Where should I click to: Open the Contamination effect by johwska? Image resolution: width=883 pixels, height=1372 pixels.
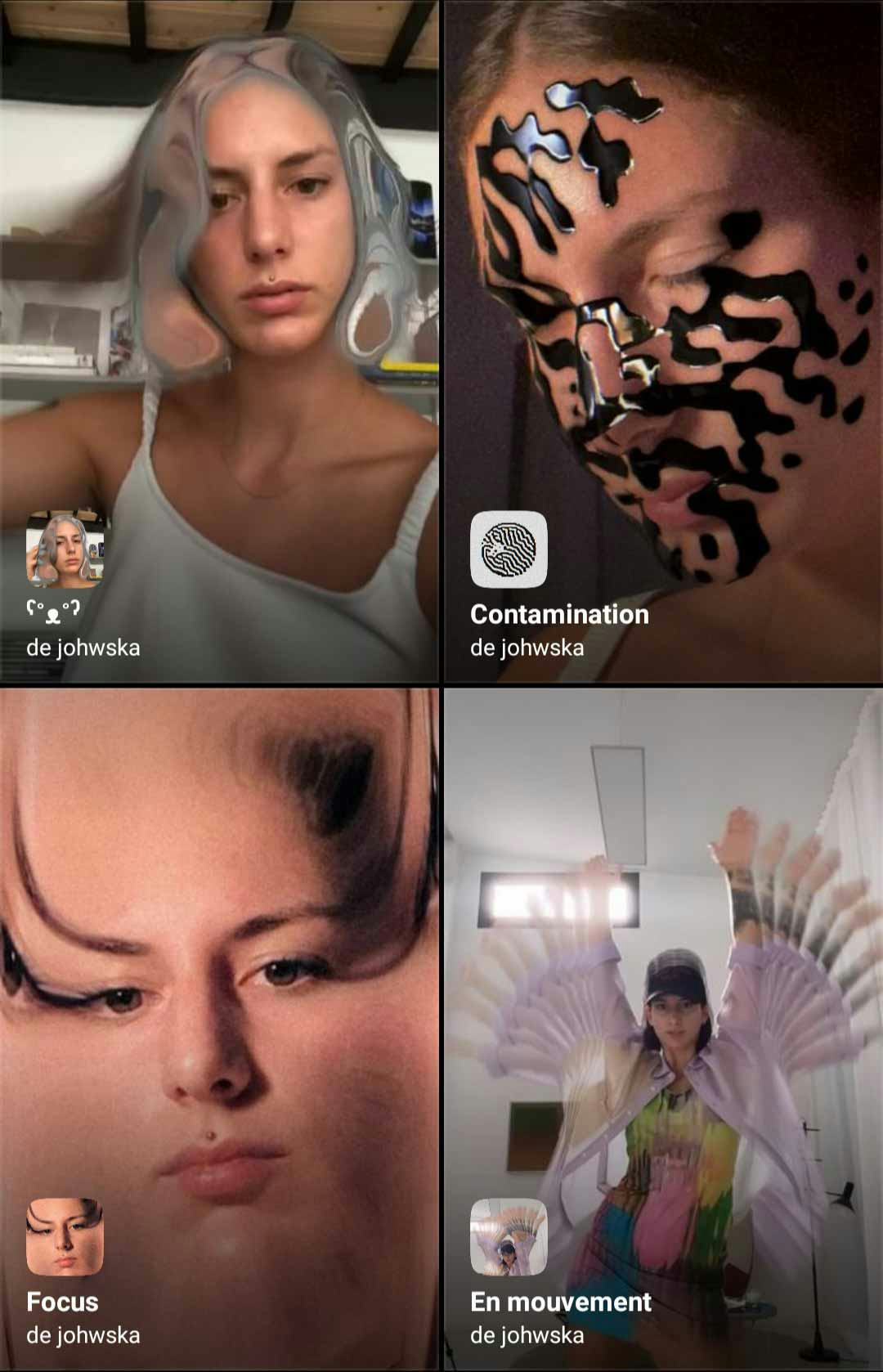click(x=662, y=342)
